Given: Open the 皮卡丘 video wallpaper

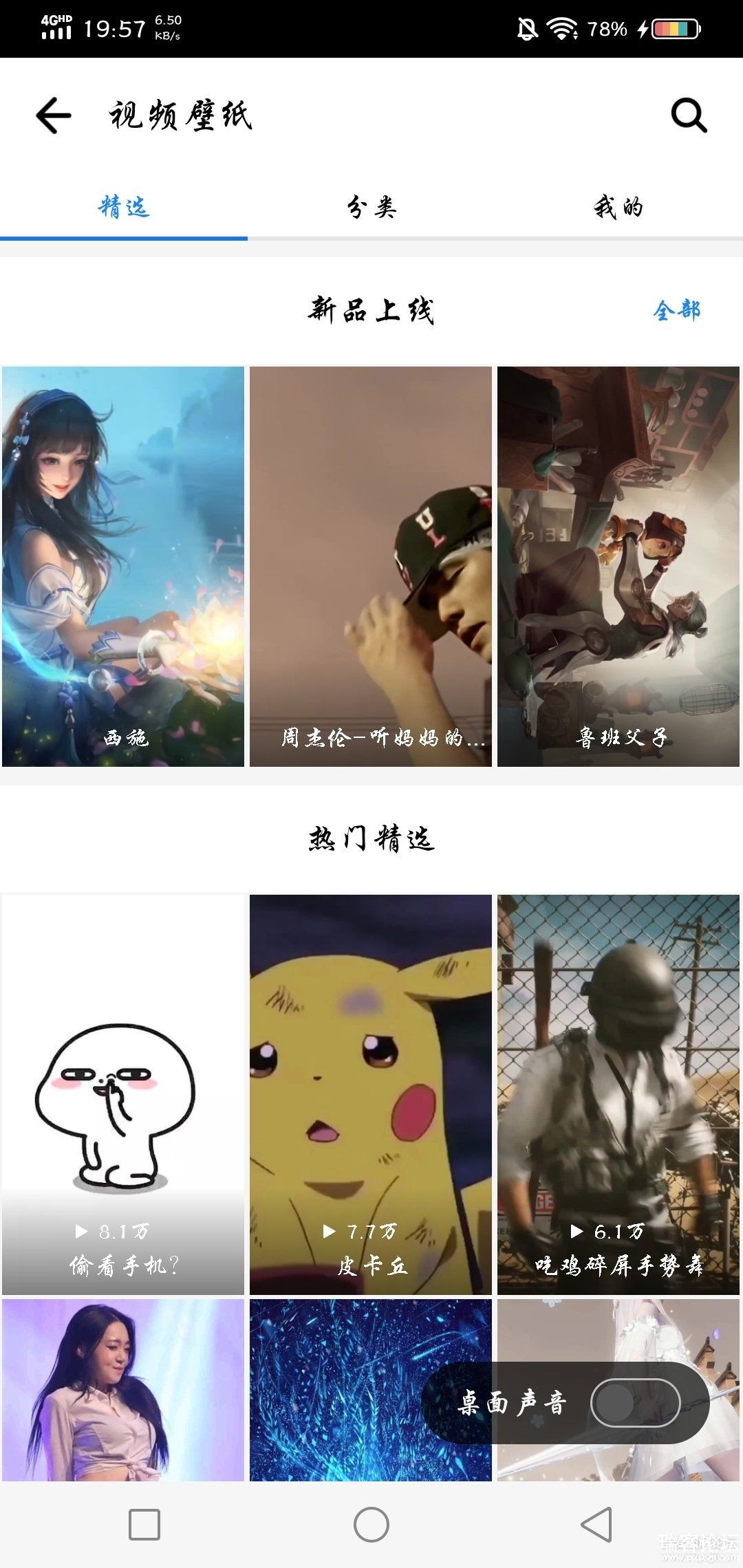Looking at the screenshot, I should [x=371, y=1093].
